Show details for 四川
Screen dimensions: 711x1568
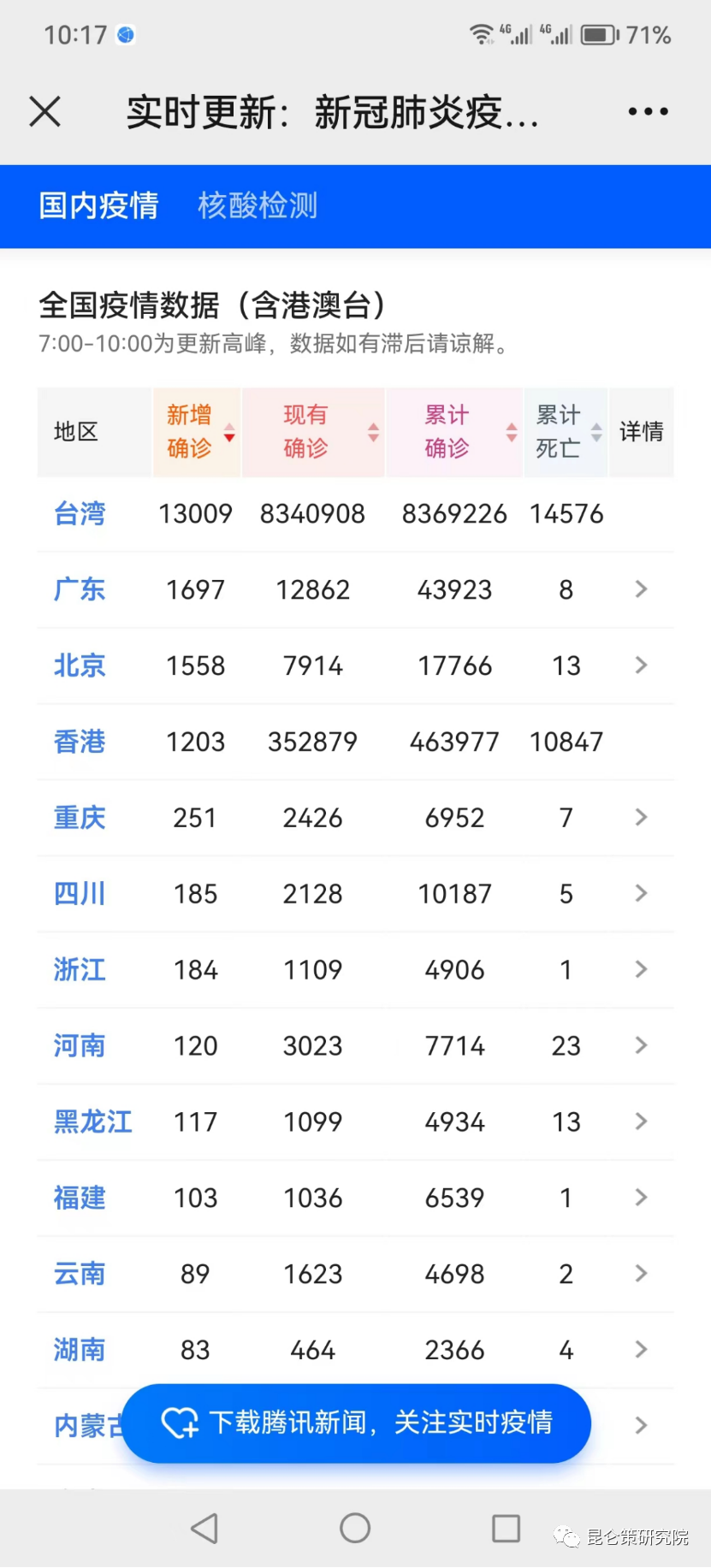pos(641,893)
